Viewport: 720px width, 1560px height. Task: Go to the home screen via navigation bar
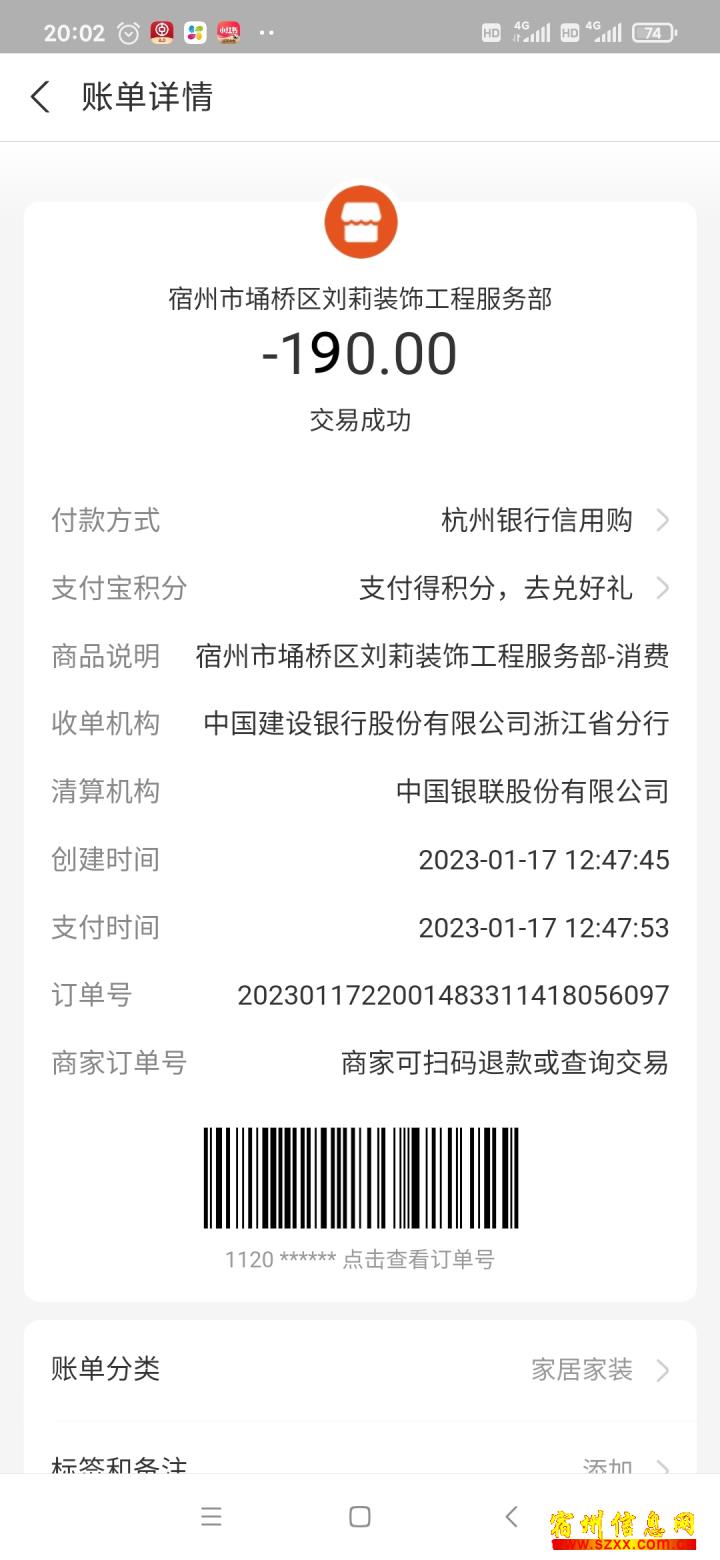[x=360, y=1517]
